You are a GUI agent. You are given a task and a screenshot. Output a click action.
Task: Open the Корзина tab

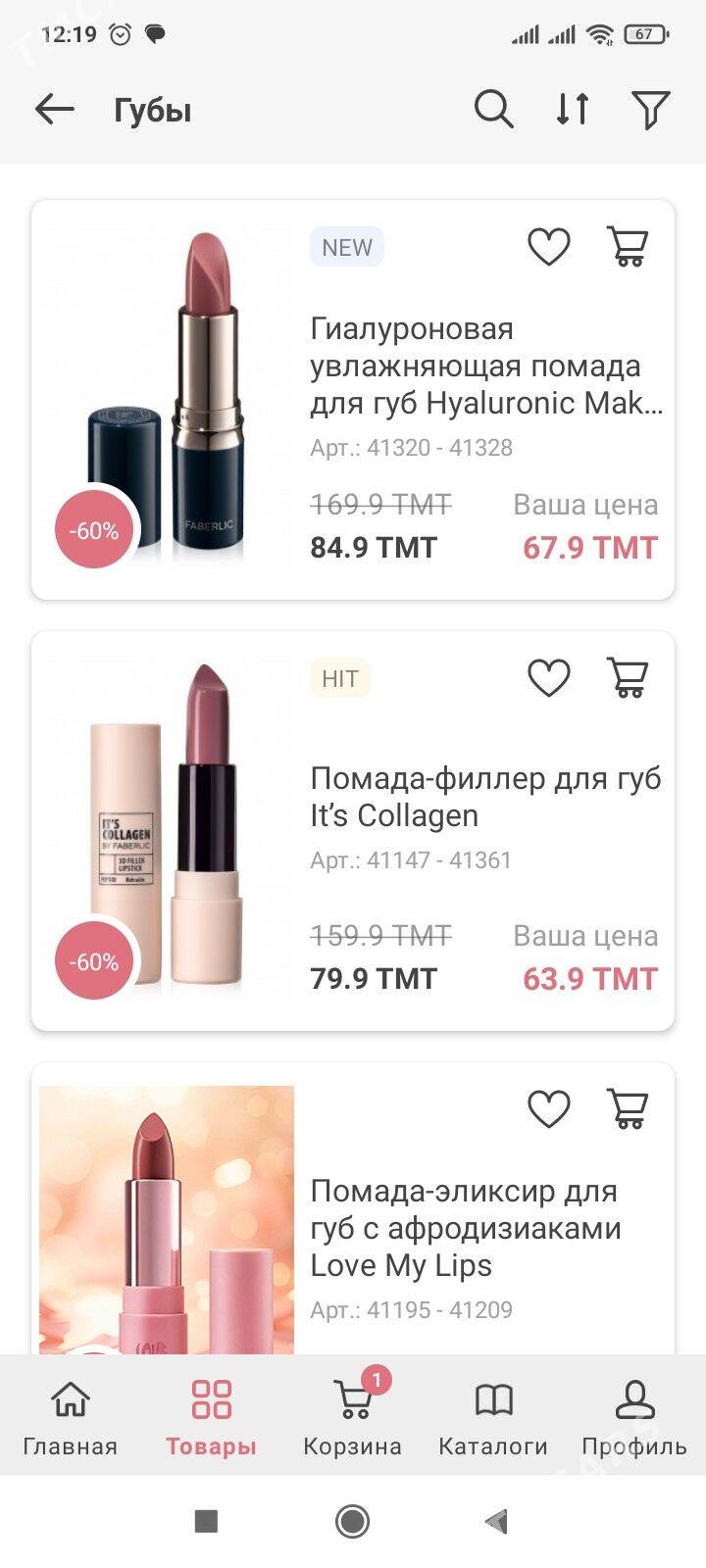click(352, 1416)
